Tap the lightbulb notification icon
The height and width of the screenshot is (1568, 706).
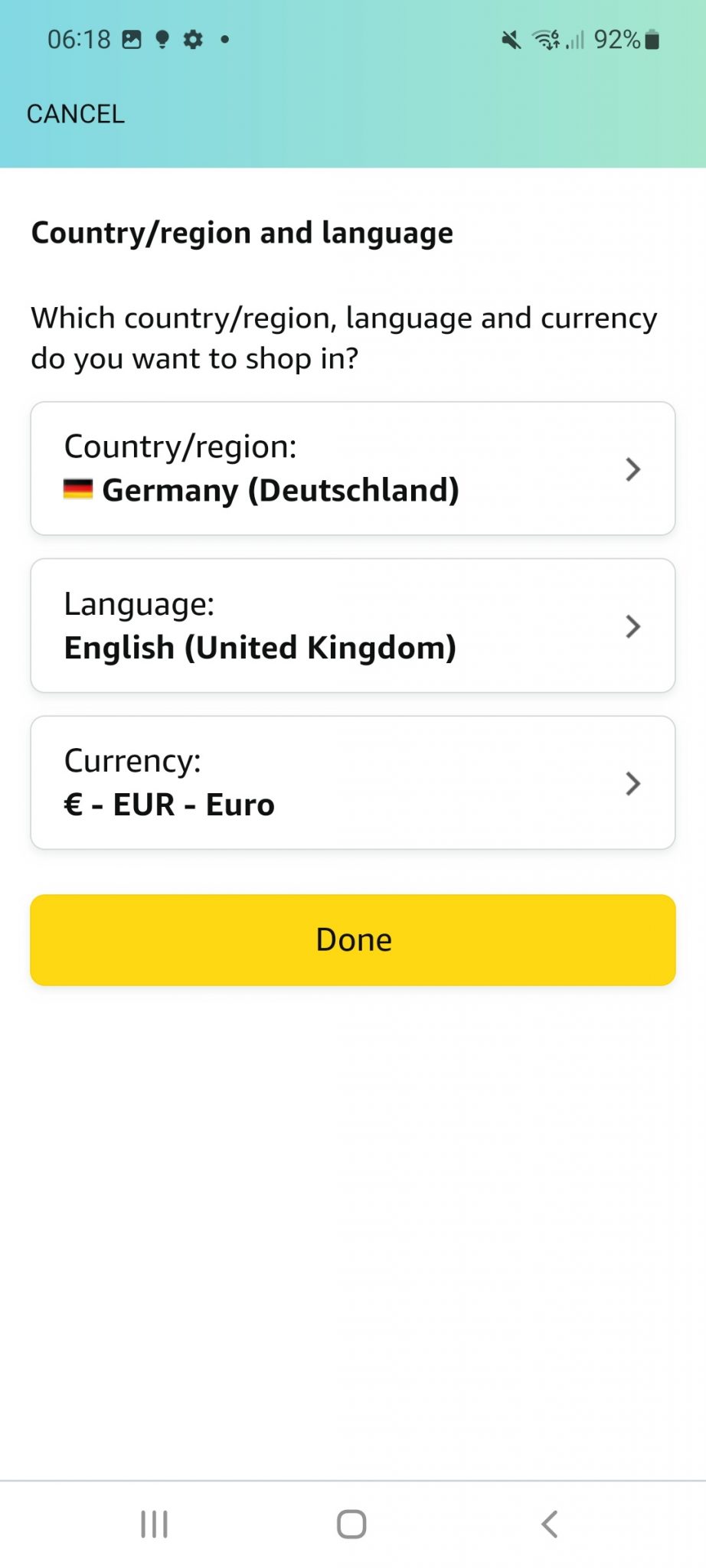160,39
